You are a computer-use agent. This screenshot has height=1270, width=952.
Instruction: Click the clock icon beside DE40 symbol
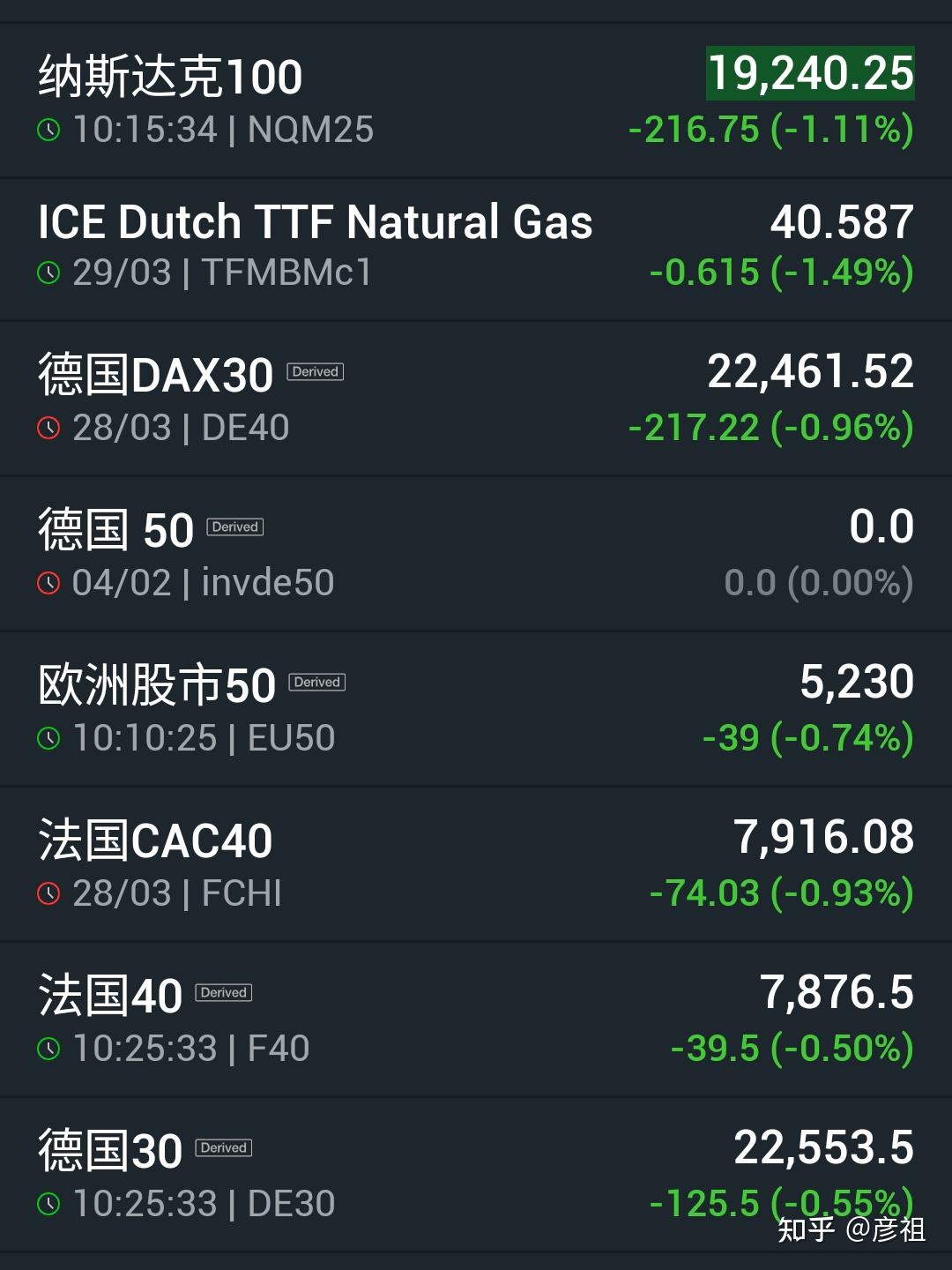pos(48,428)
